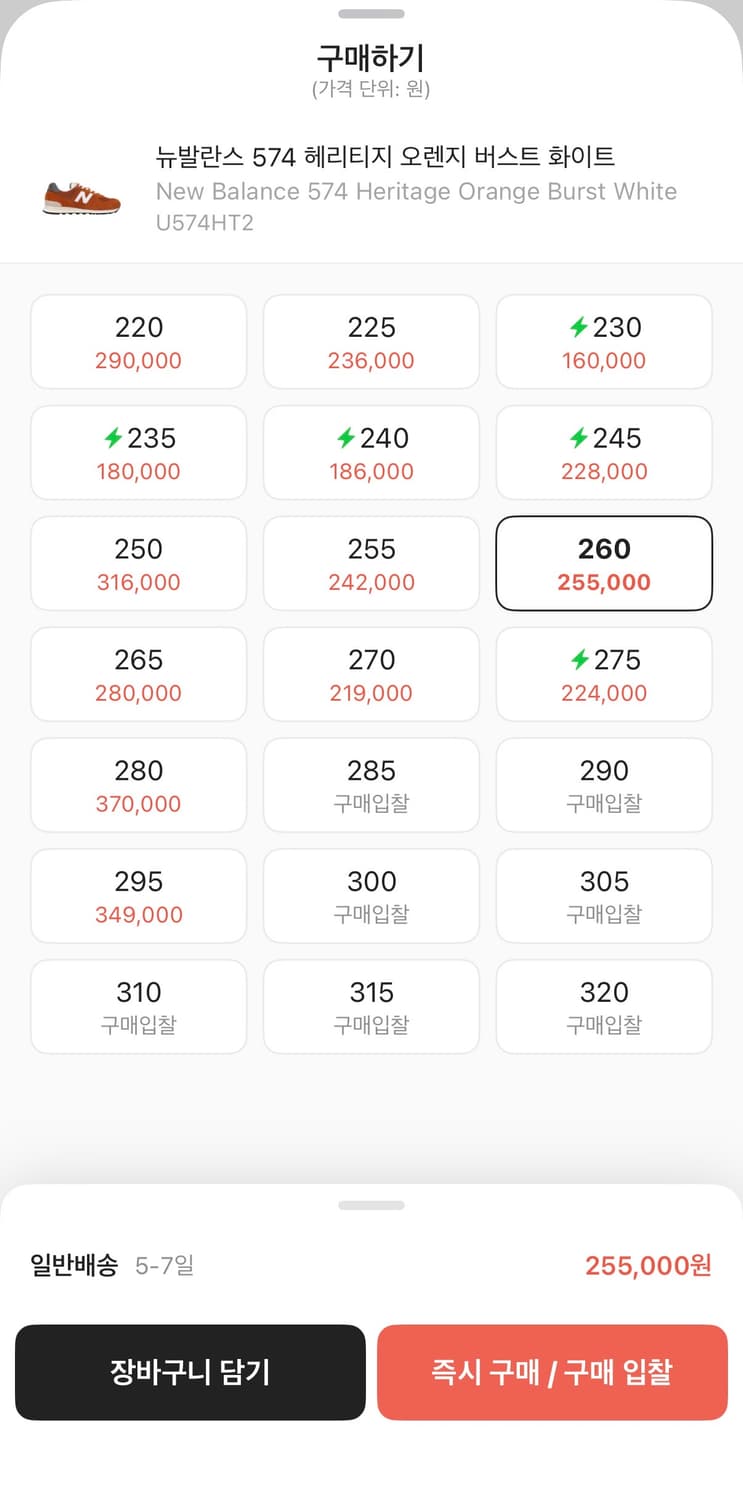Image resolution: width=743 pixels, height=1500 pixels.
Task: Pick size 255 priced 242,000
Action: [x=371, y=563]
